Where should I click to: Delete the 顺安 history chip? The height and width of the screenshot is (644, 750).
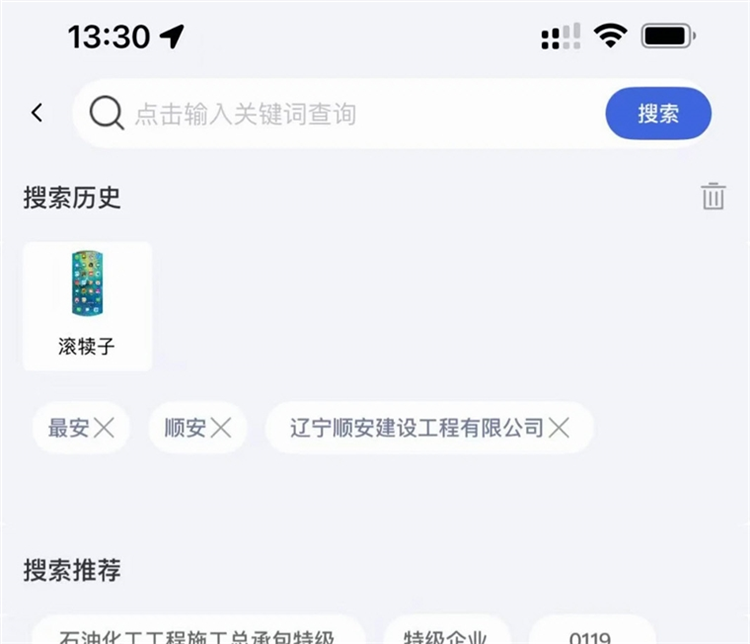[x=221, y=428]
